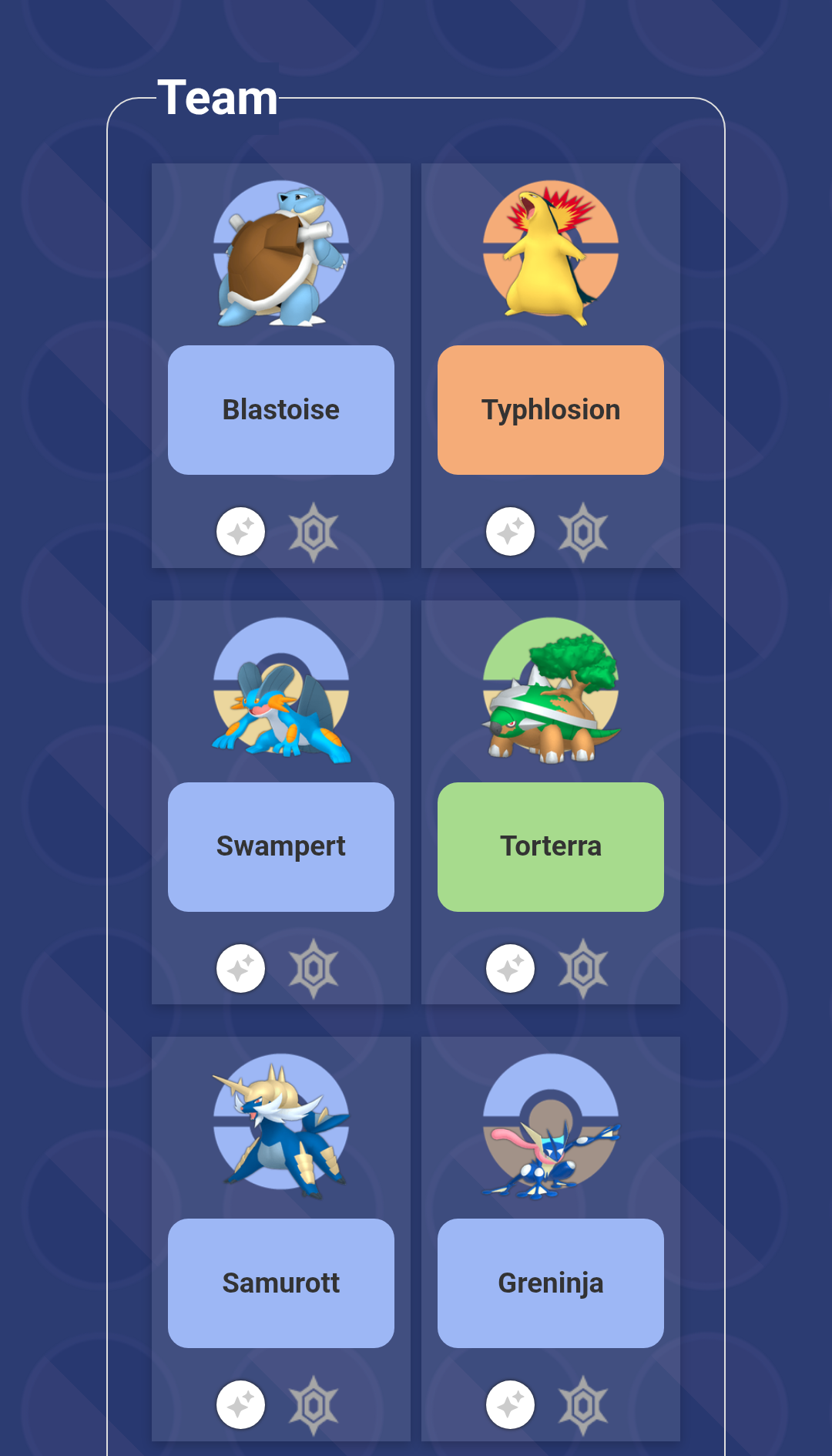
Task: Choose the Swampert name button
Action: point(281,846)
